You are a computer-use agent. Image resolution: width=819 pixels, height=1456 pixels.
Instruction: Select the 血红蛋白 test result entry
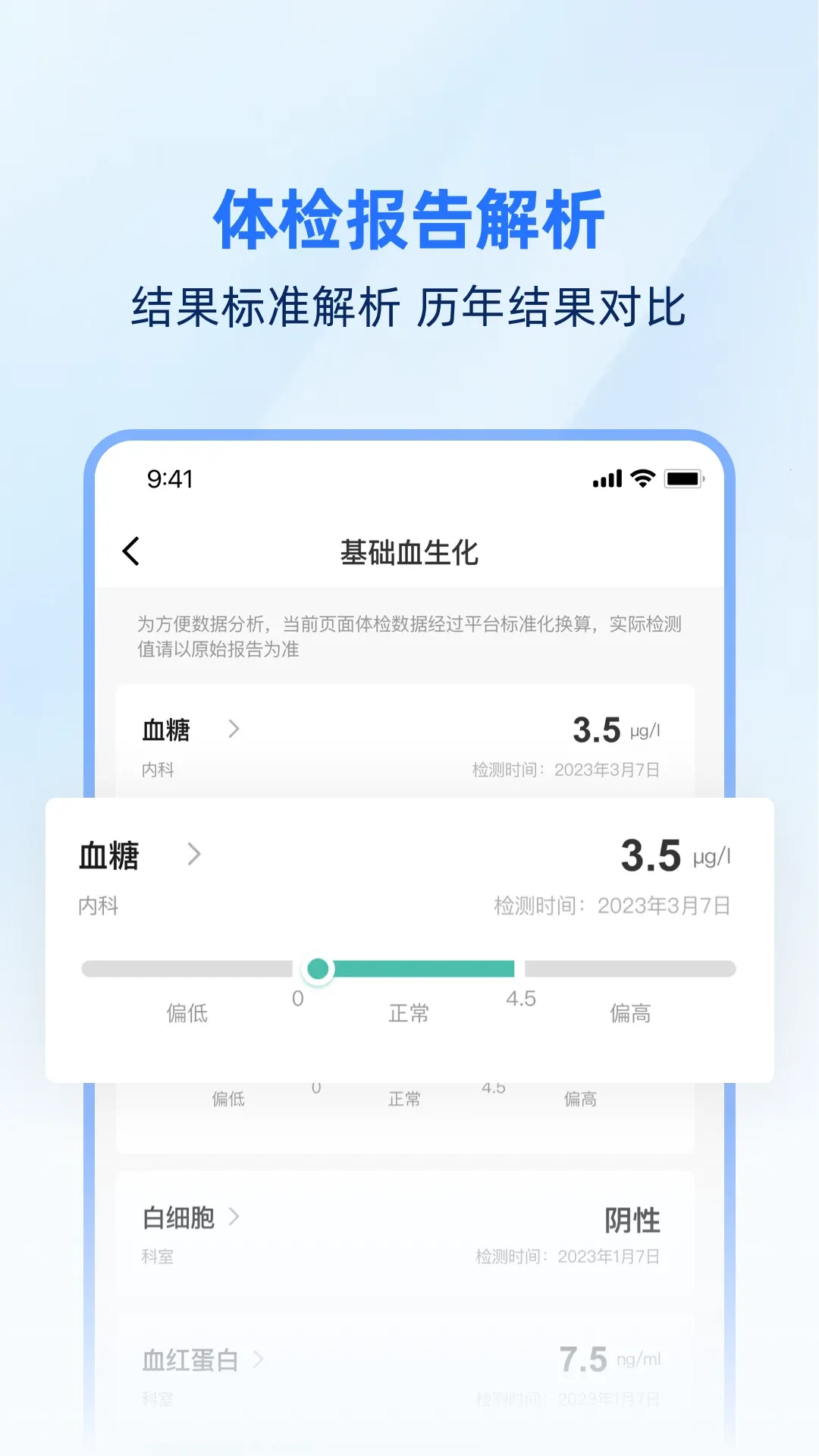191,1358
